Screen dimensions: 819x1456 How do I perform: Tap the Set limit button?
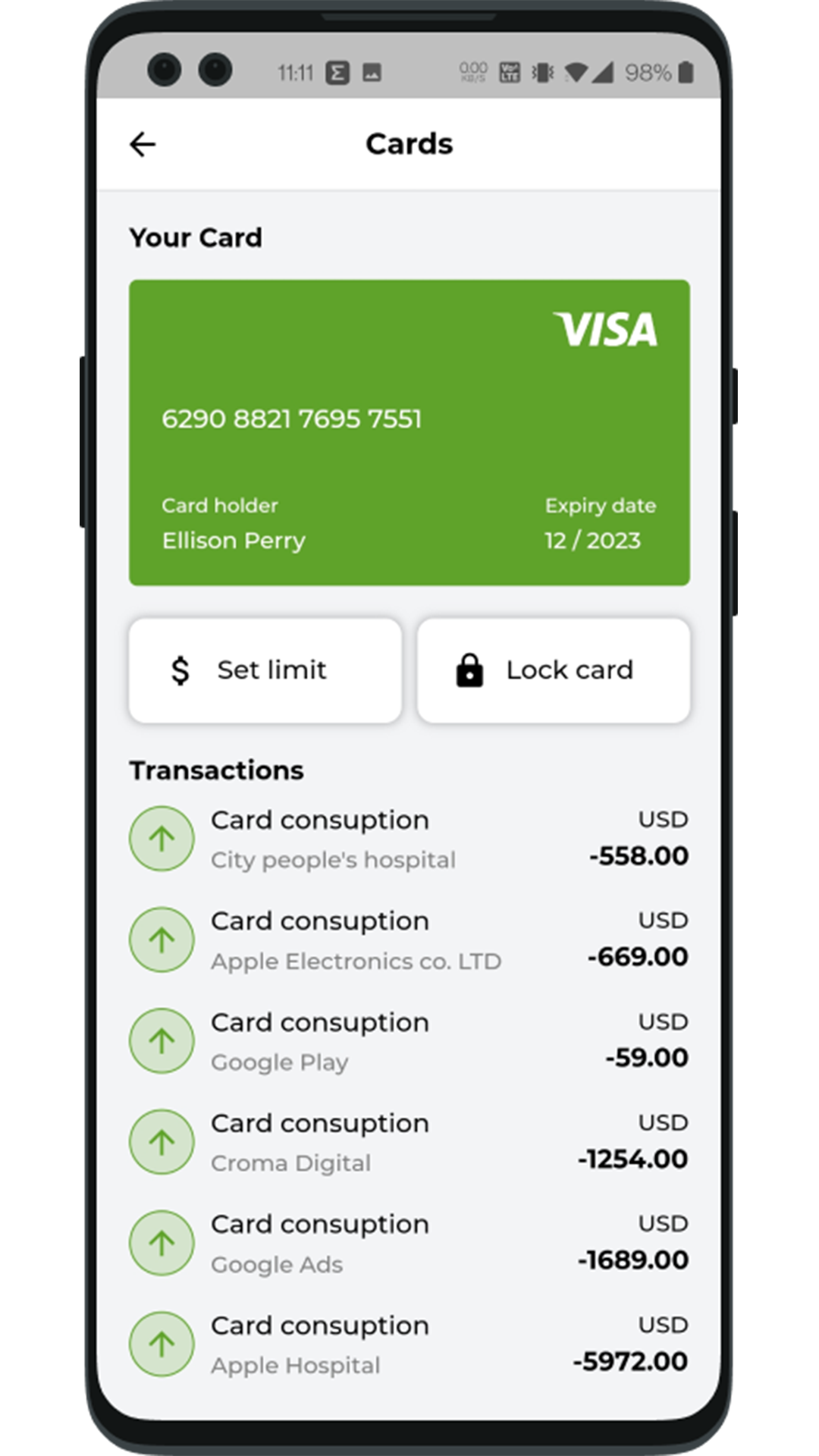point(265,670)
